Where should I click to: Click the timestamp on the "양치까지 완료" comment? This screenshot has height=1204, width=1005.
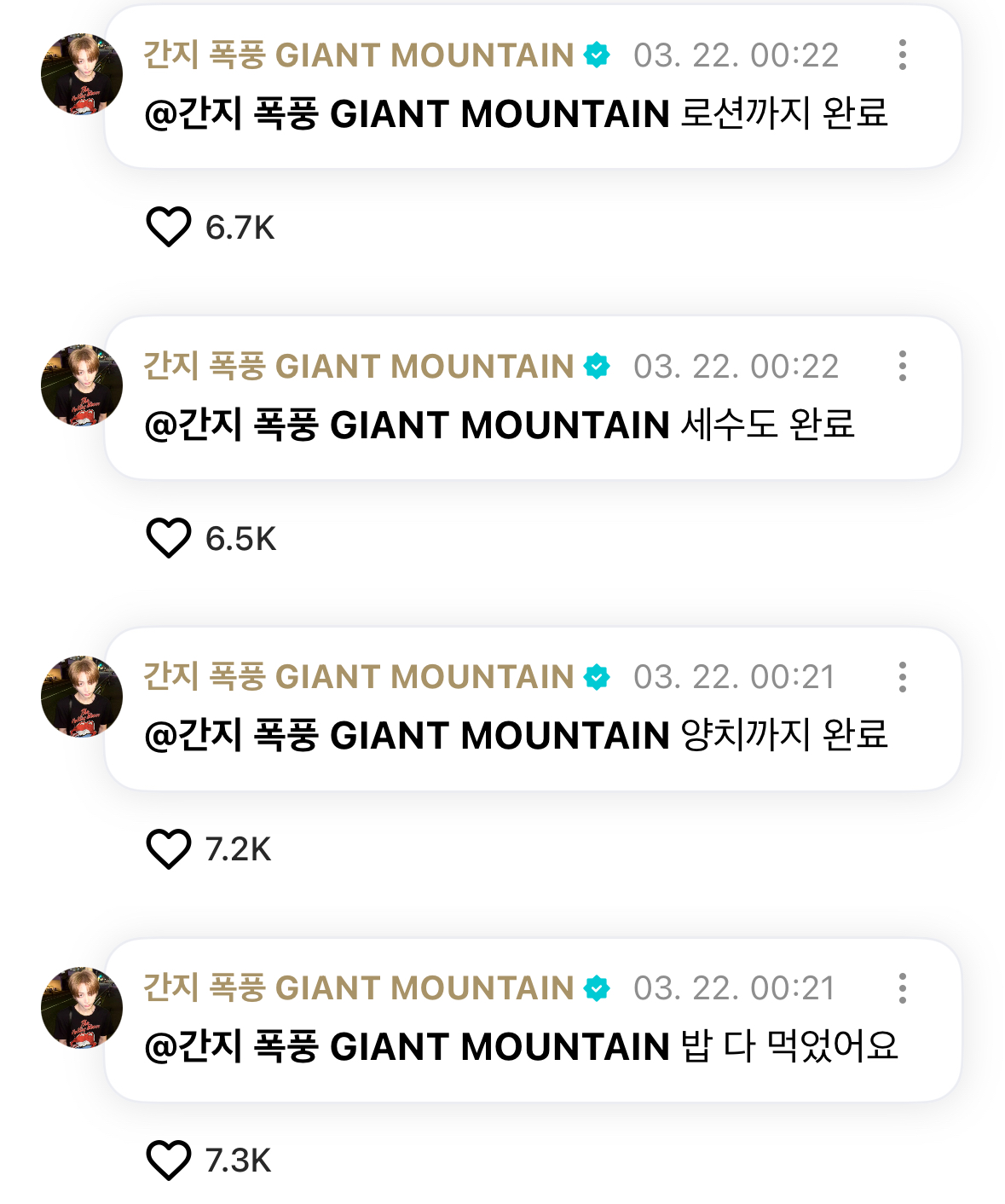pos(735,678)
